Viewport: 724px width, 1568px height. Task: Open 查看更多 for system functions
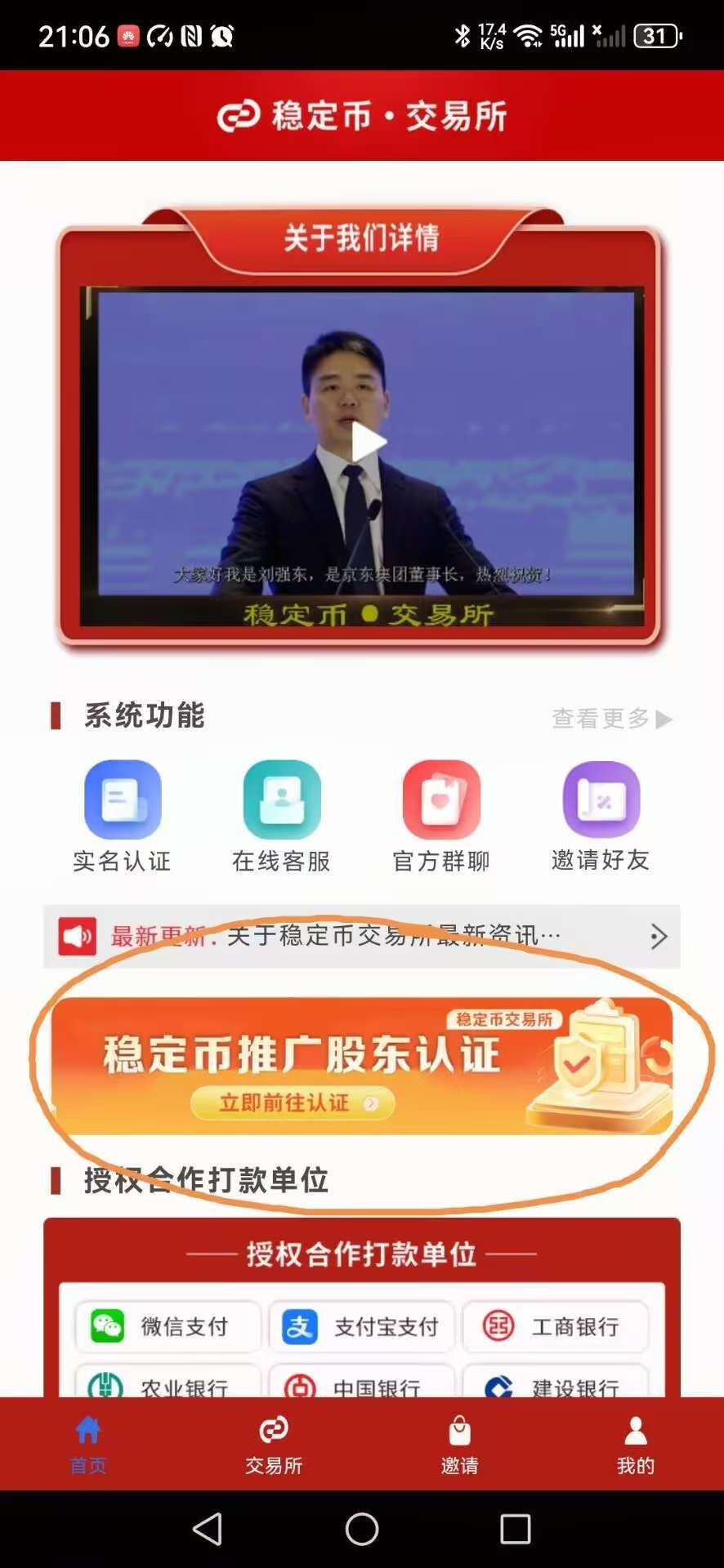611,719
